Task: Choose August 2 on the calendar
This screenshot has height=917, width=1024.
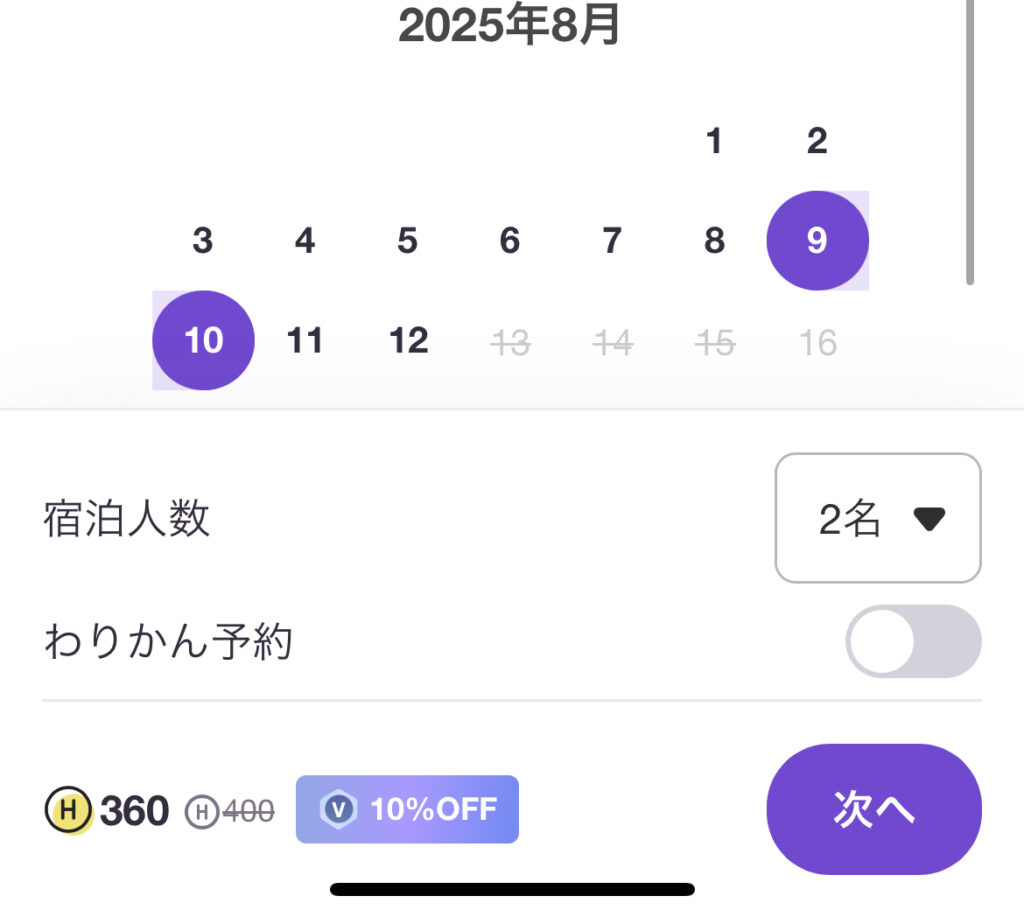Action: point(817,141)
